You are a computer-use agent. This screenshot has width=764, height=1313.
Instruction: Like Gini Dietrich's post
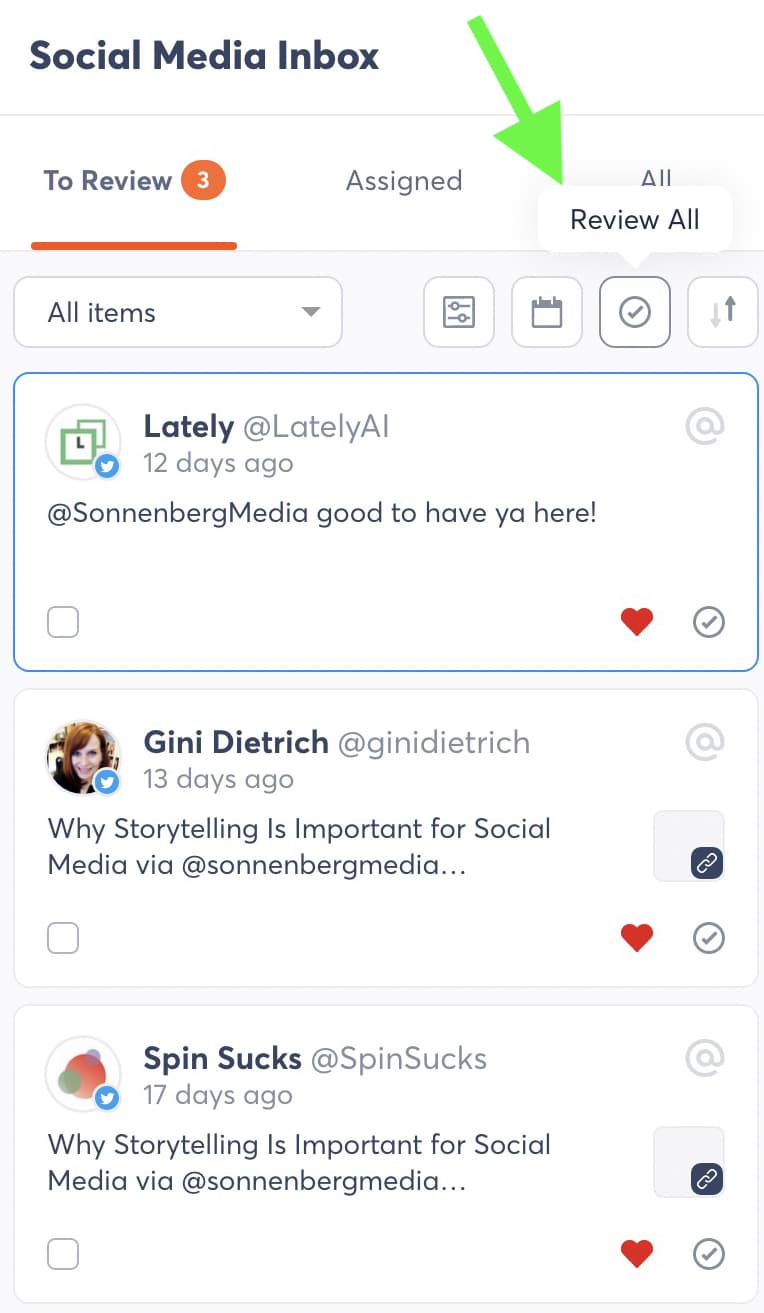click(637, 938)
